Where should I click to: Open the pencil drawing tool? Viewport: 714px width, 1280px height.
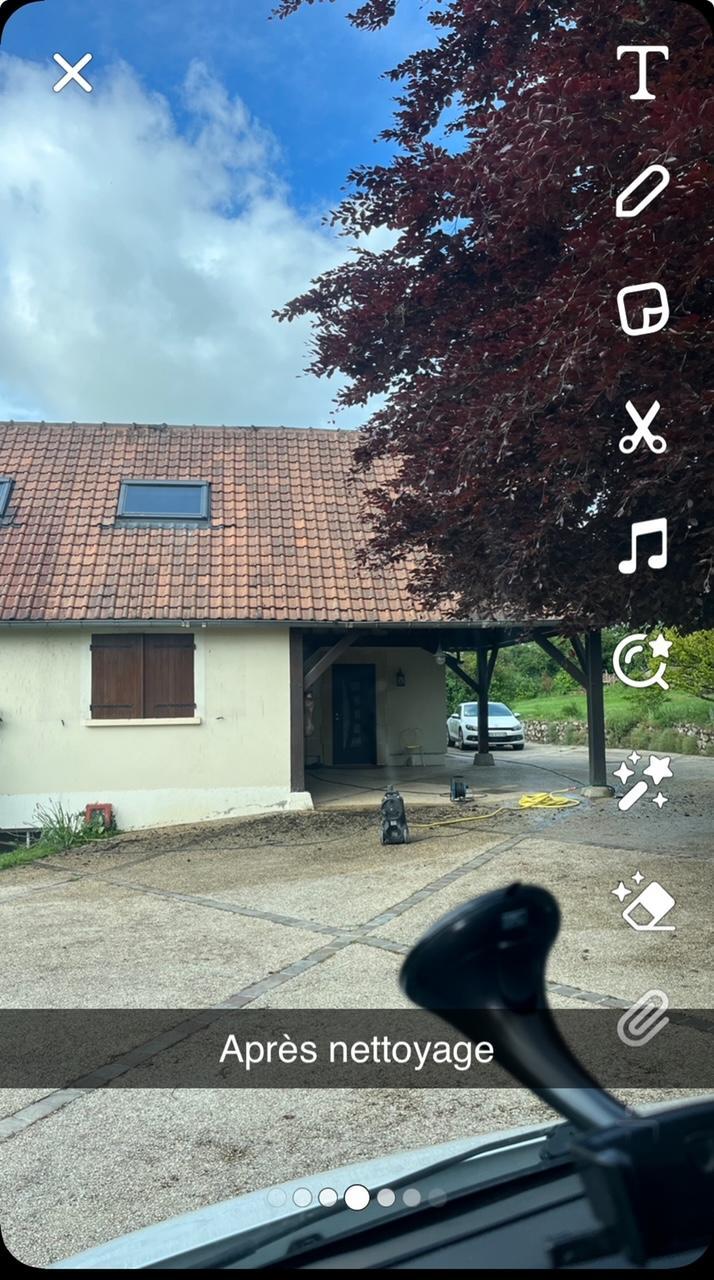pos(642,191)
